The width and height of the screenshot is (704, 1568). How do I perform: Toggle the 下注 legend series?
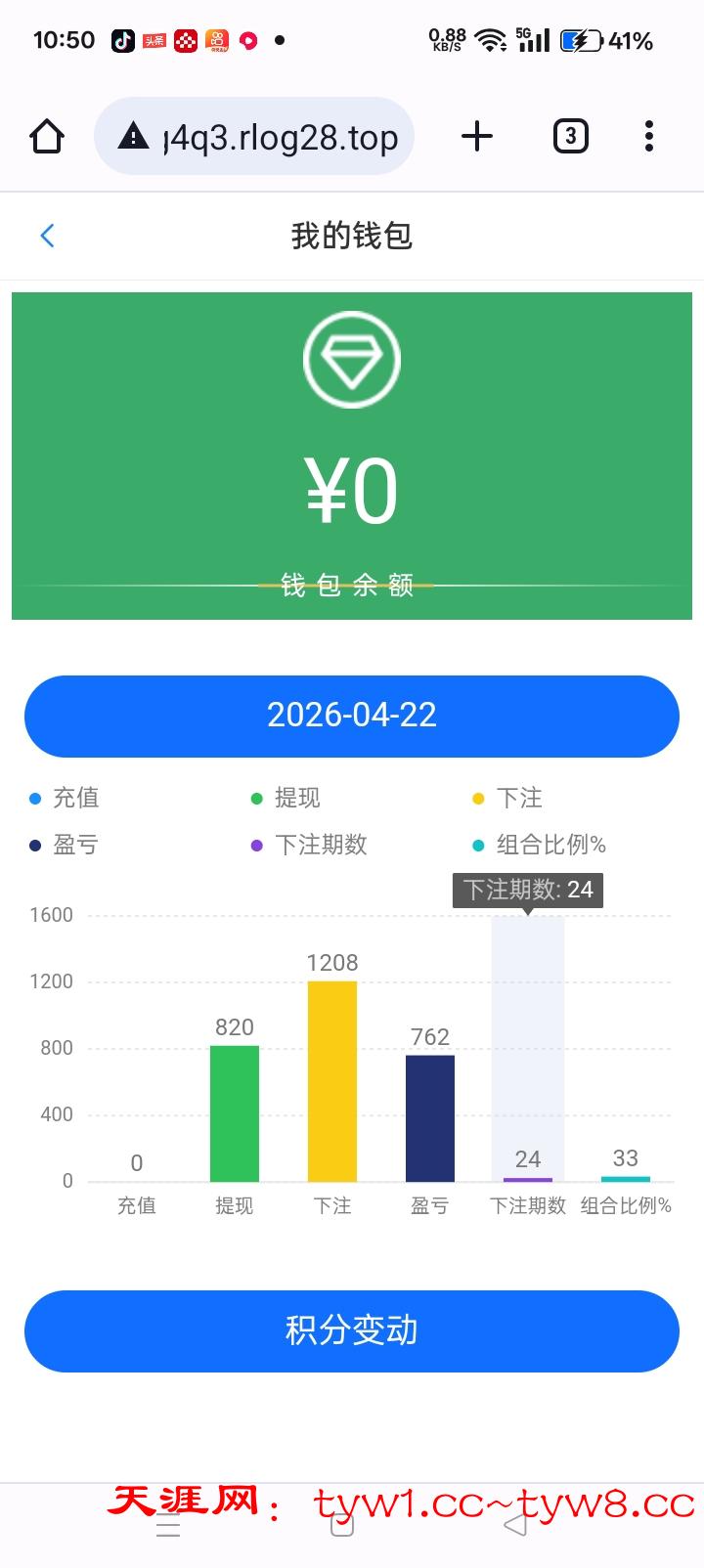[508, 798]
